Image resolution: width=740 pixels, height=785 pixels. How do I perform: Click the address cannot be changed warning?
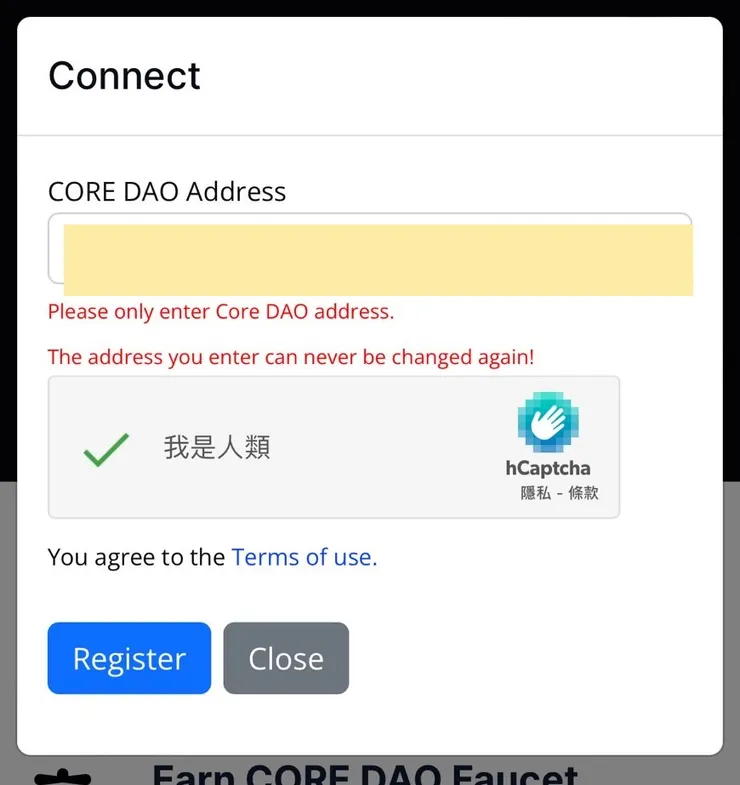[x=291, y=357]
